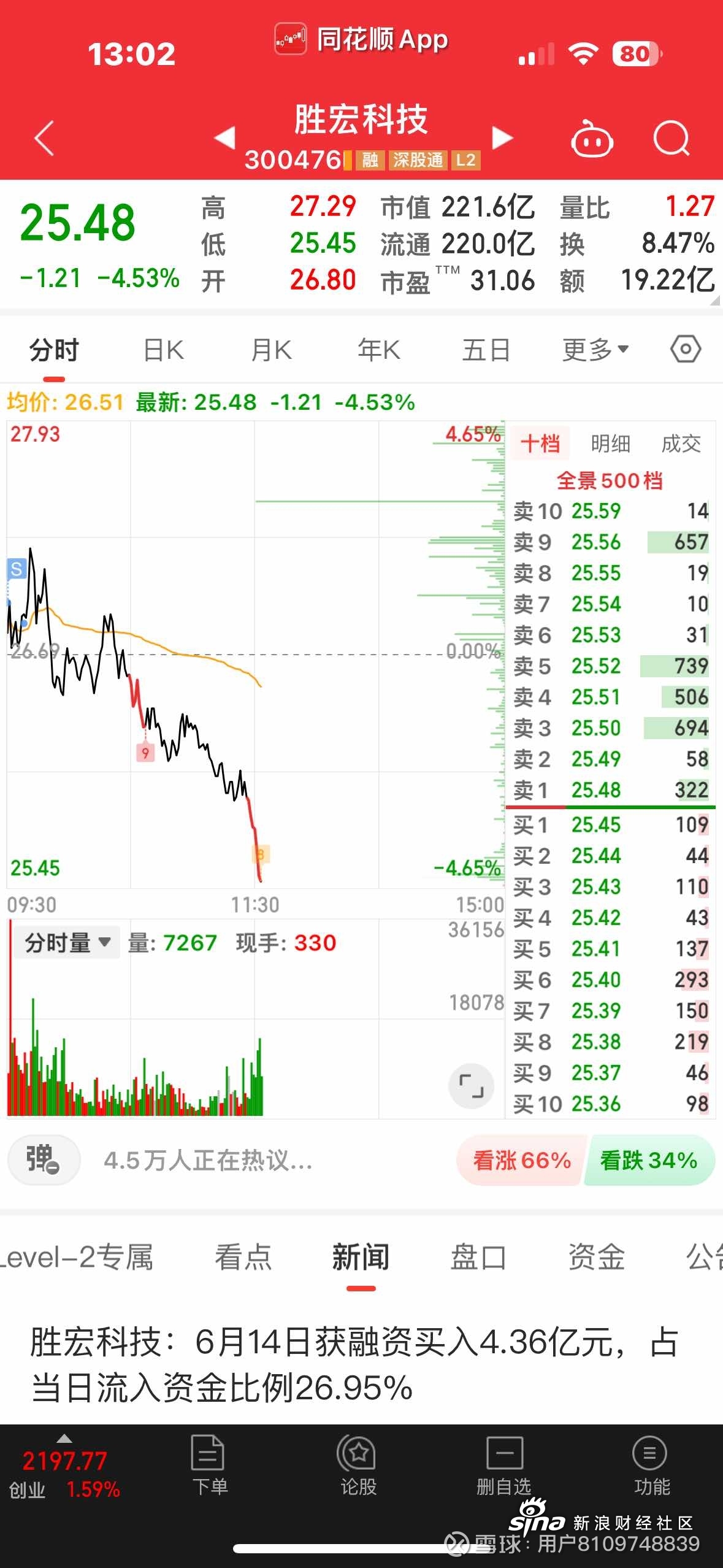Open the robot assistant icon
The width and height of the screenshot is (723, 1568).
pos(592,138)
